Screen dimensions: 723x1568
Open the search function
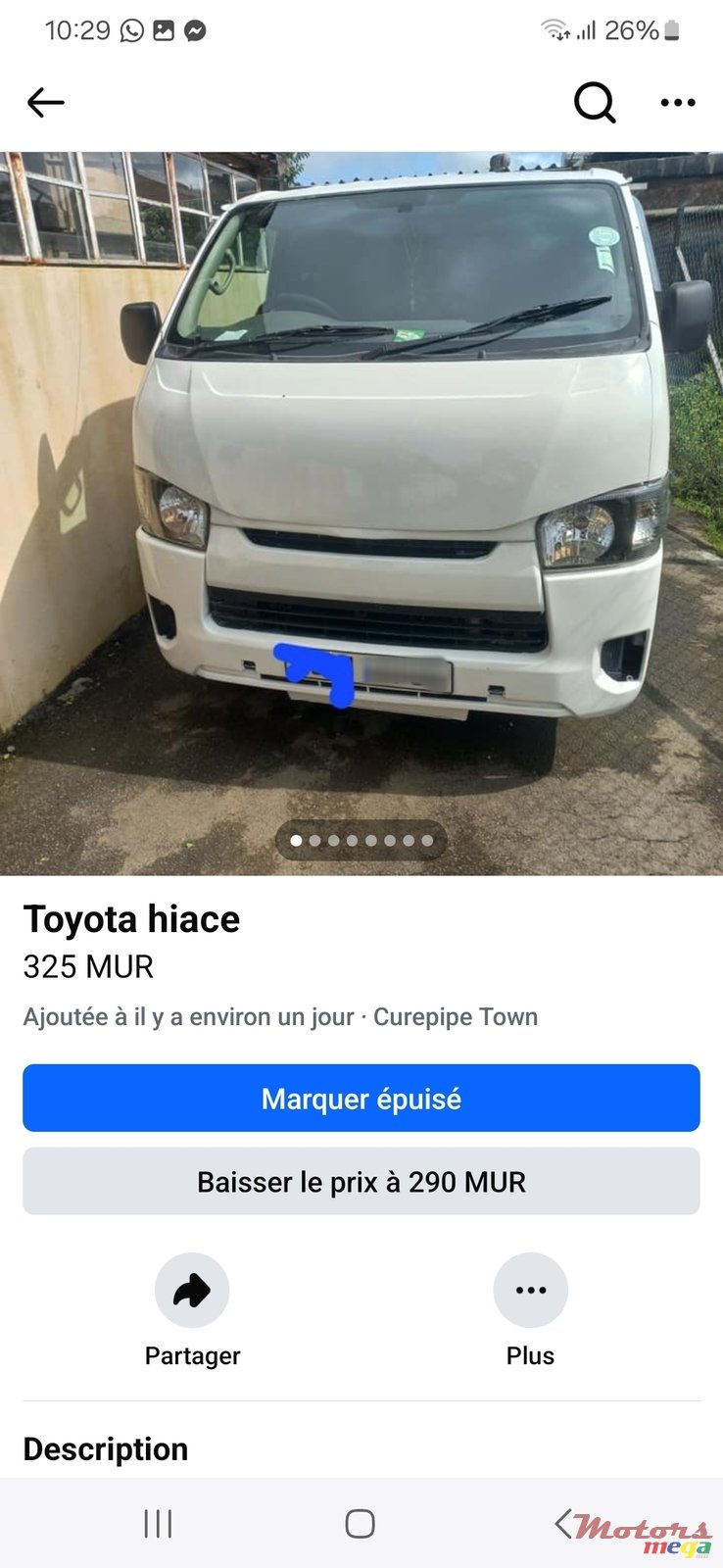coord(595,101)
